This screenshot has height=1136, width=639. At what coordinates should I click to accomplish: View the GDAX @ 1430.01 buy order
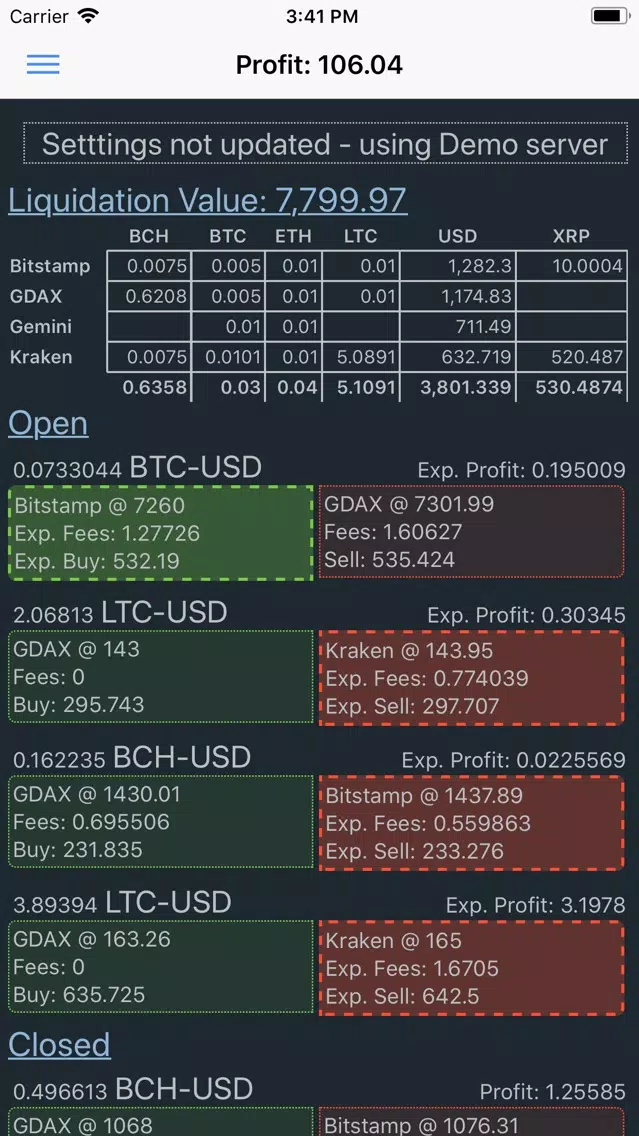coord(161,822)
